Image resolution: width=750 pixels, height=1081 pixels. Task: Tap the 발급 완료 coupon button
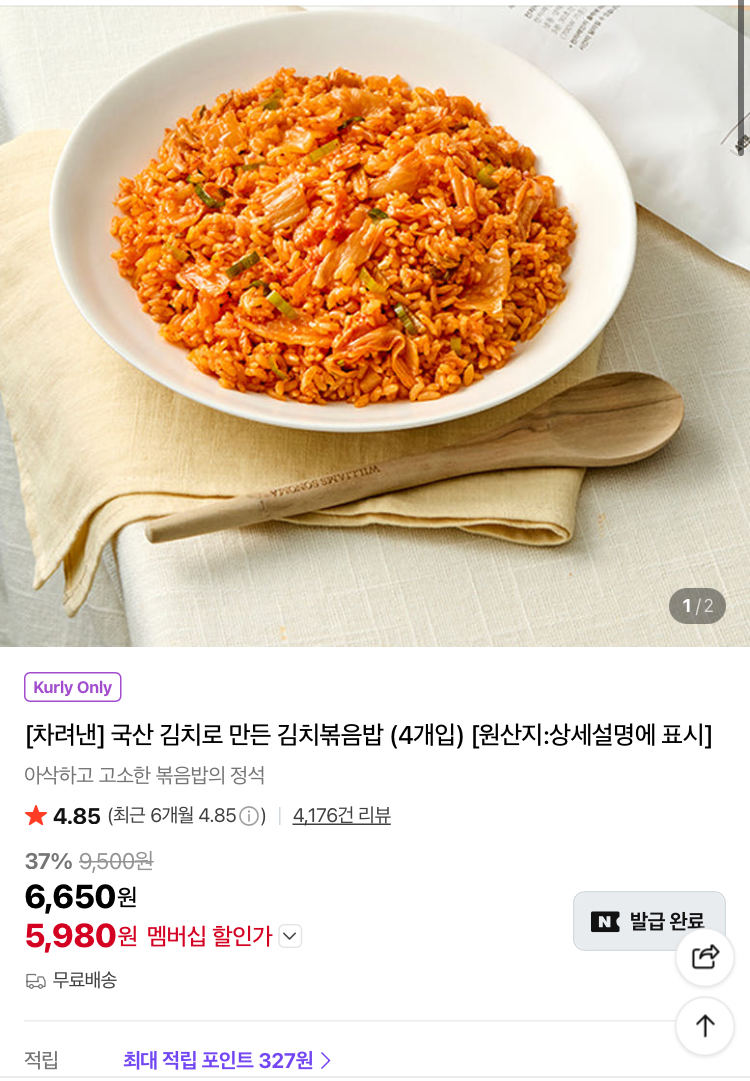(648, 920)
